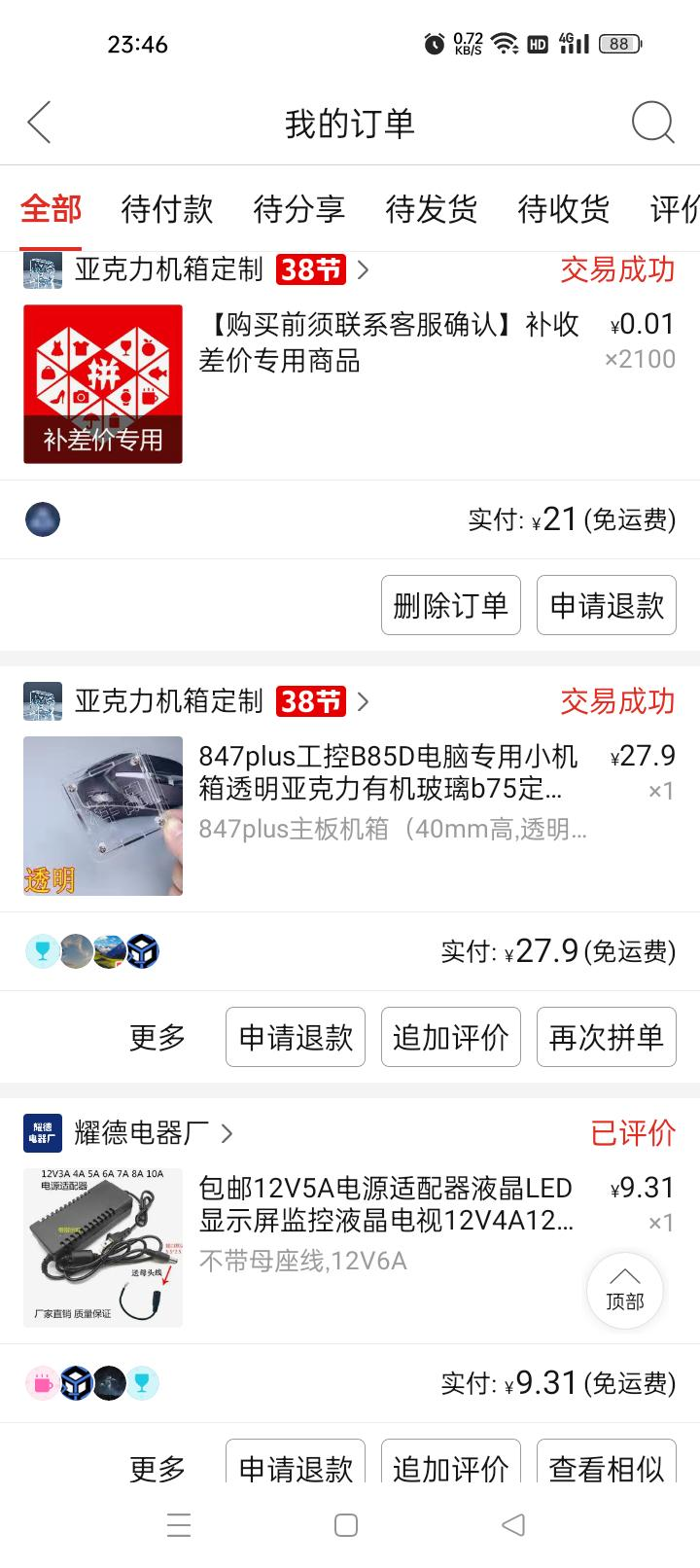Screen dimensions: 700x1568
Task: Switch to the 待收货 tab
Action: 563,209
